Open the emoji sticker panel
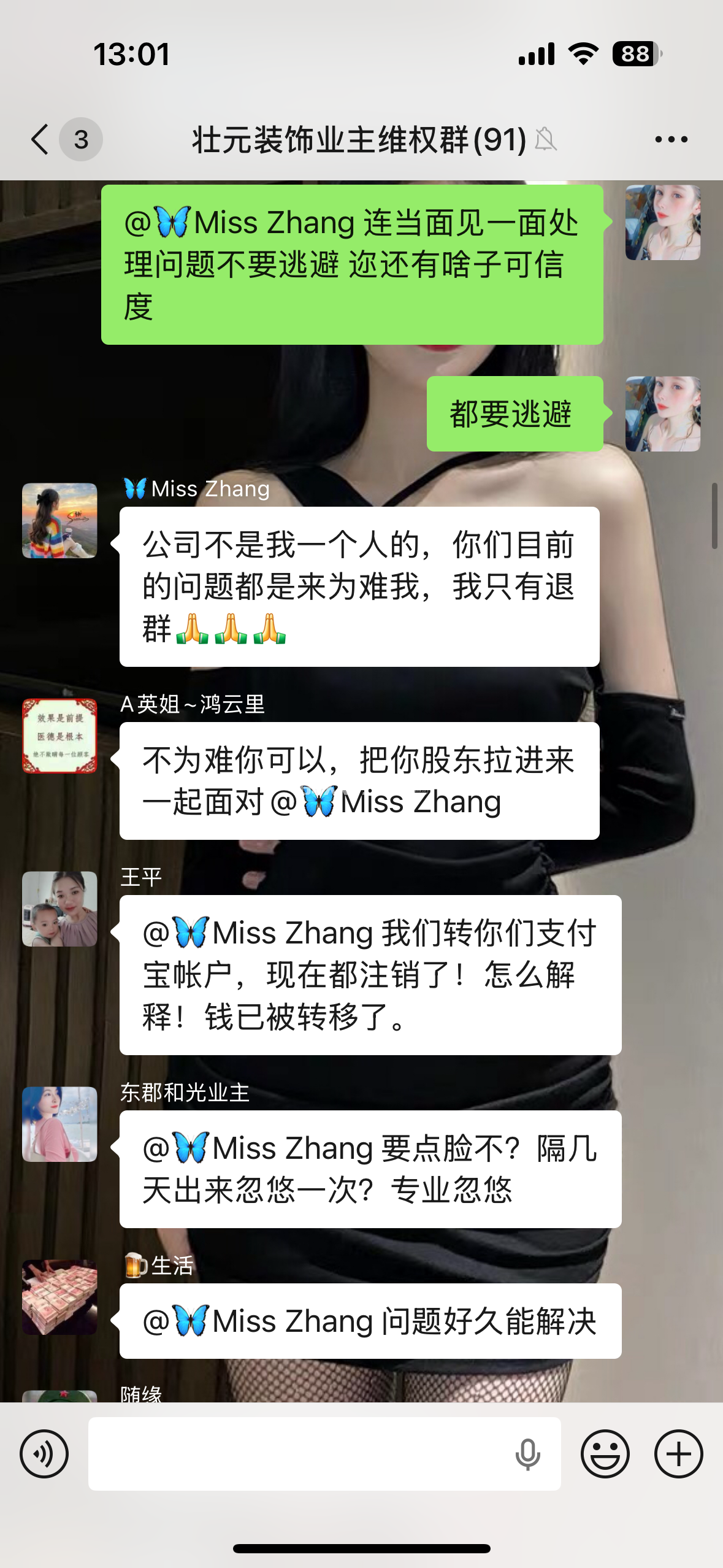 pos(605,1453)
